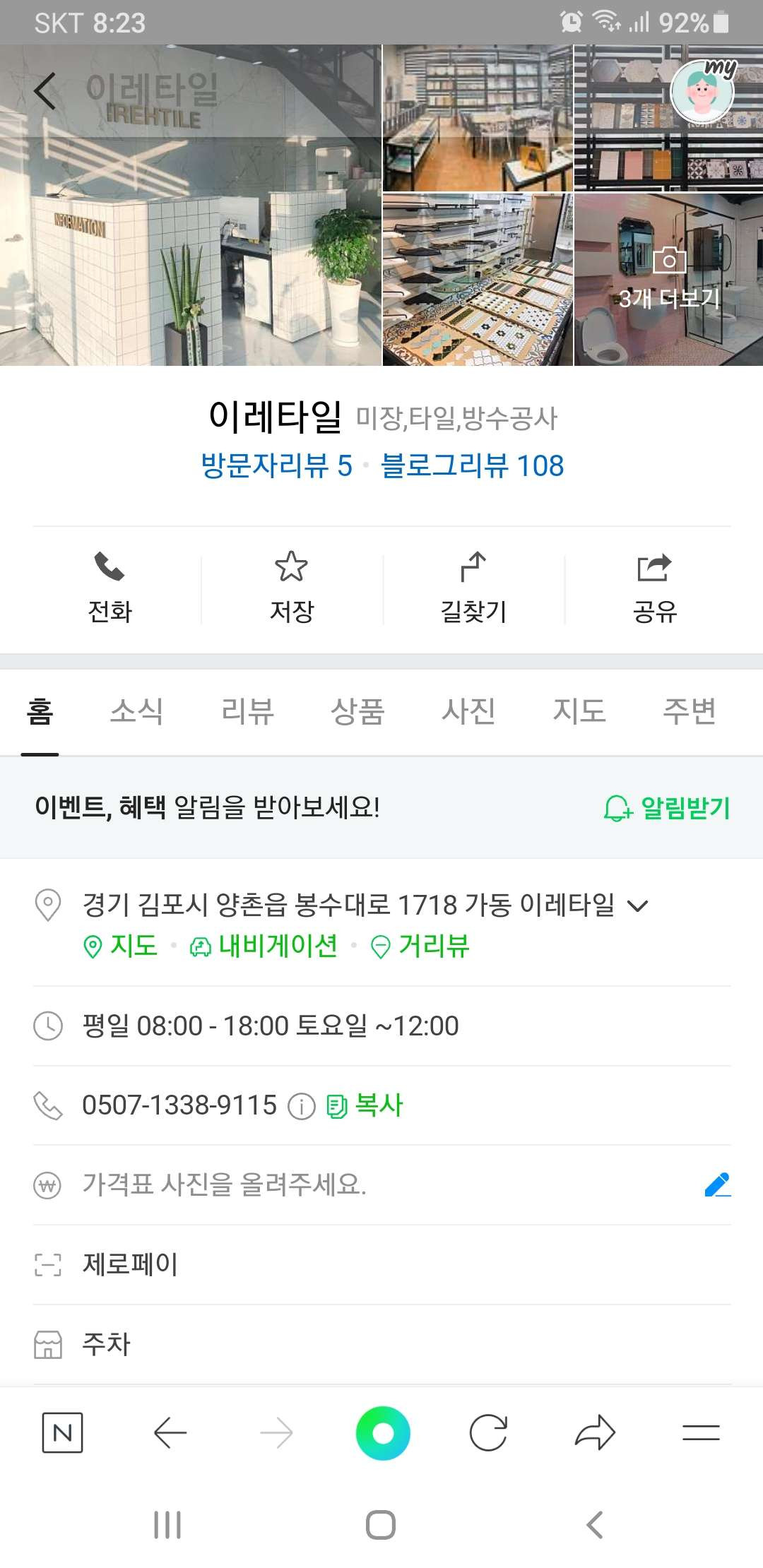Expand the address details chevron
Viewport: 763px width, 1568px height.
[x=637, y=906]
